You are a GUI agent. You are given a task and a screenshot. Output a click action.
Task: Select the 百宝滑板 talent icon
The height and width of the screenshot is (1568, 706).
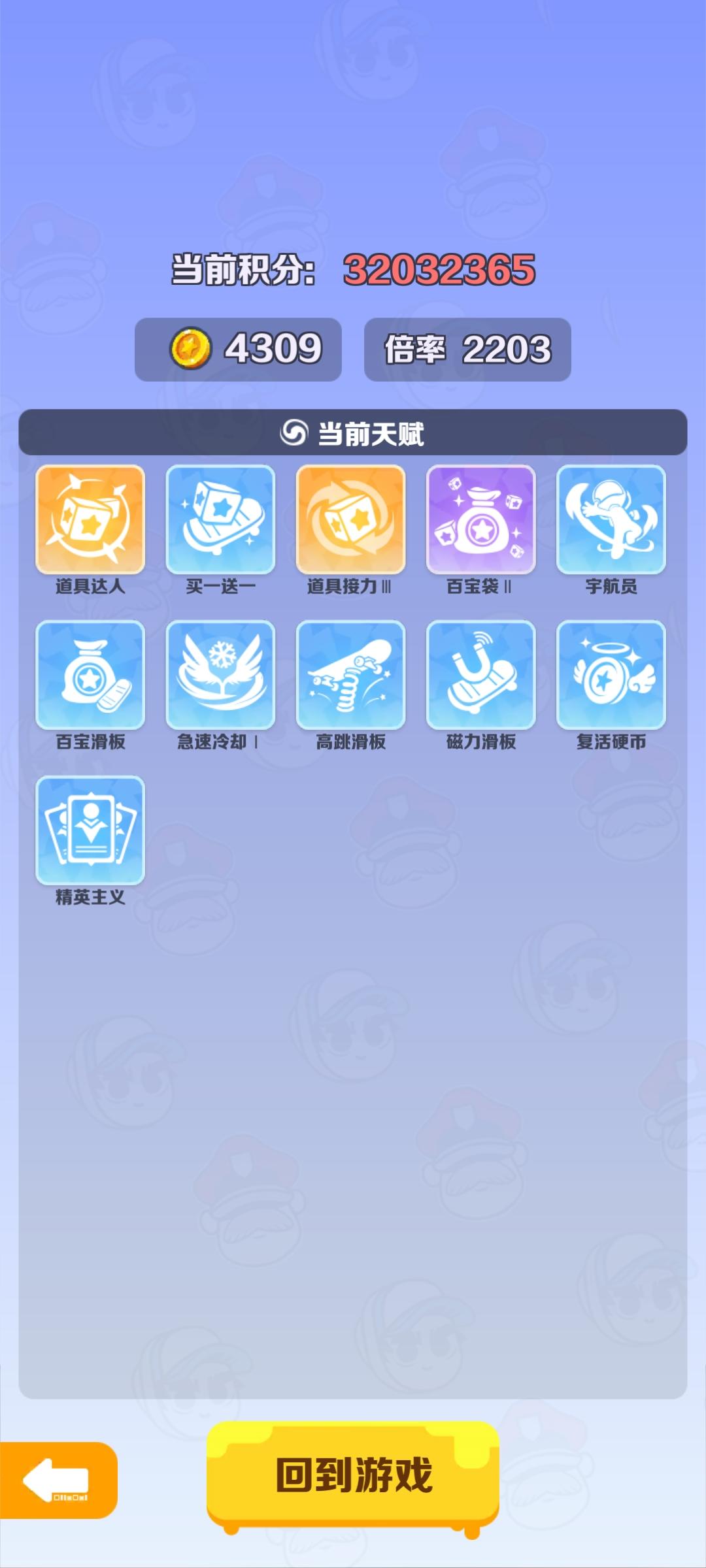[90, 678]
